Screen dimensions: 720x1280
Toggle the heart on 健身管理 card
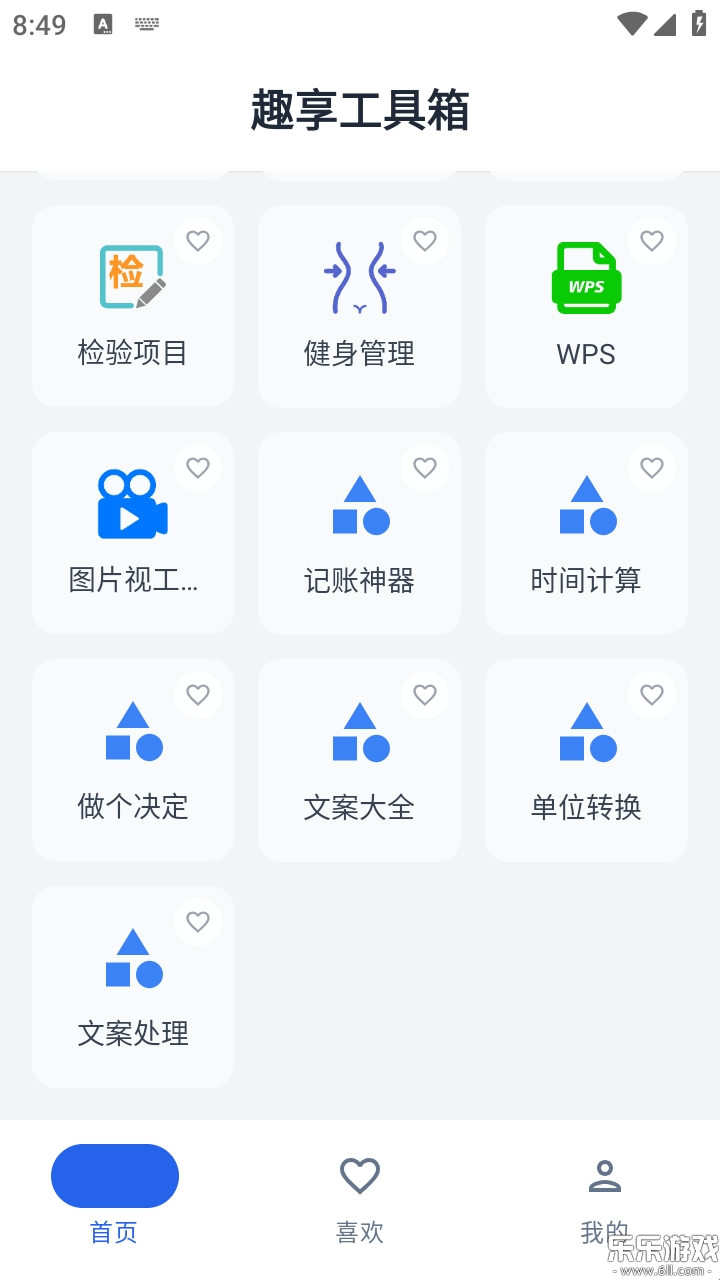424,240
